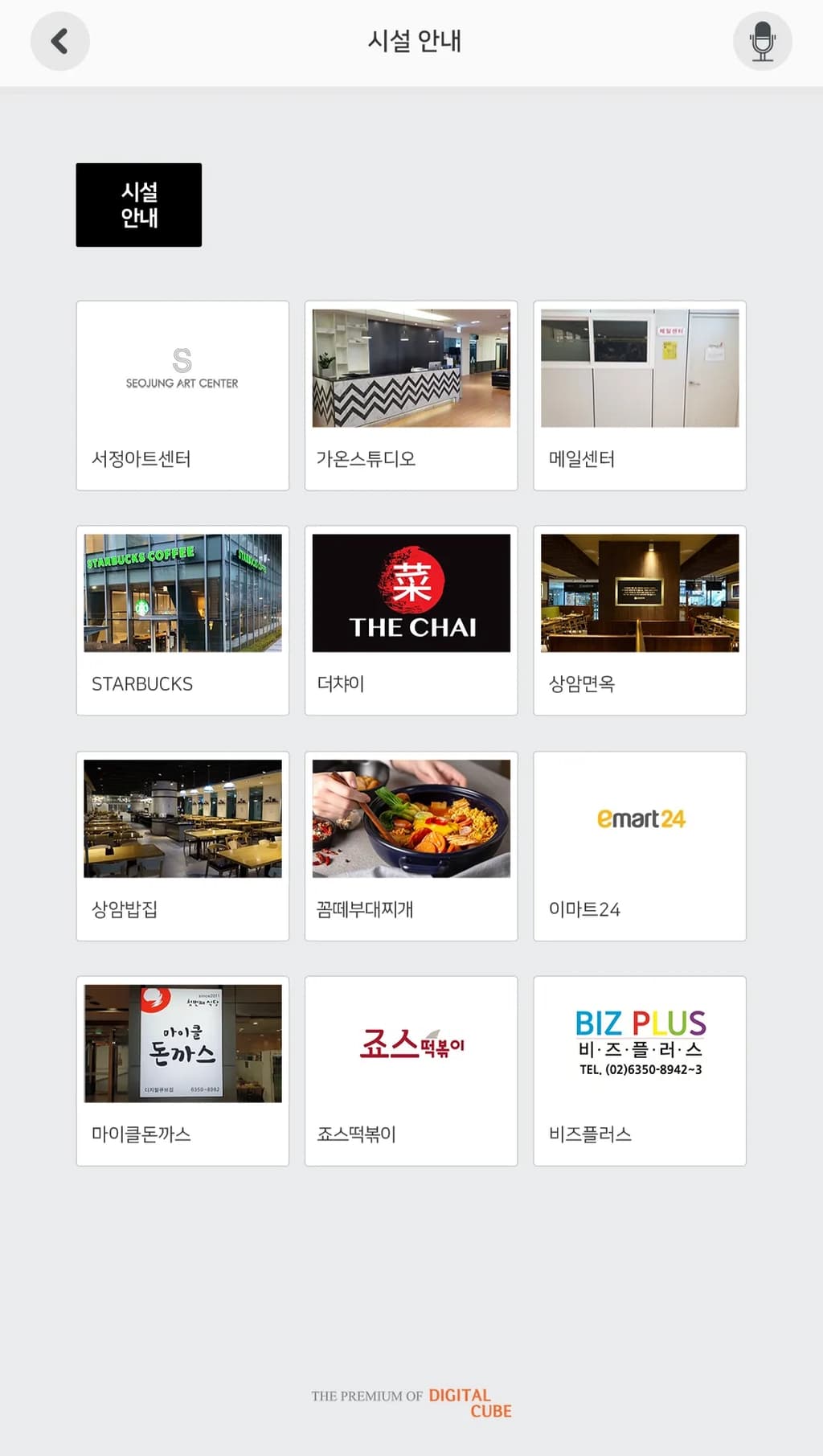
Task: Open the BIZ PLUS facility card
Action: [639, 1071]
